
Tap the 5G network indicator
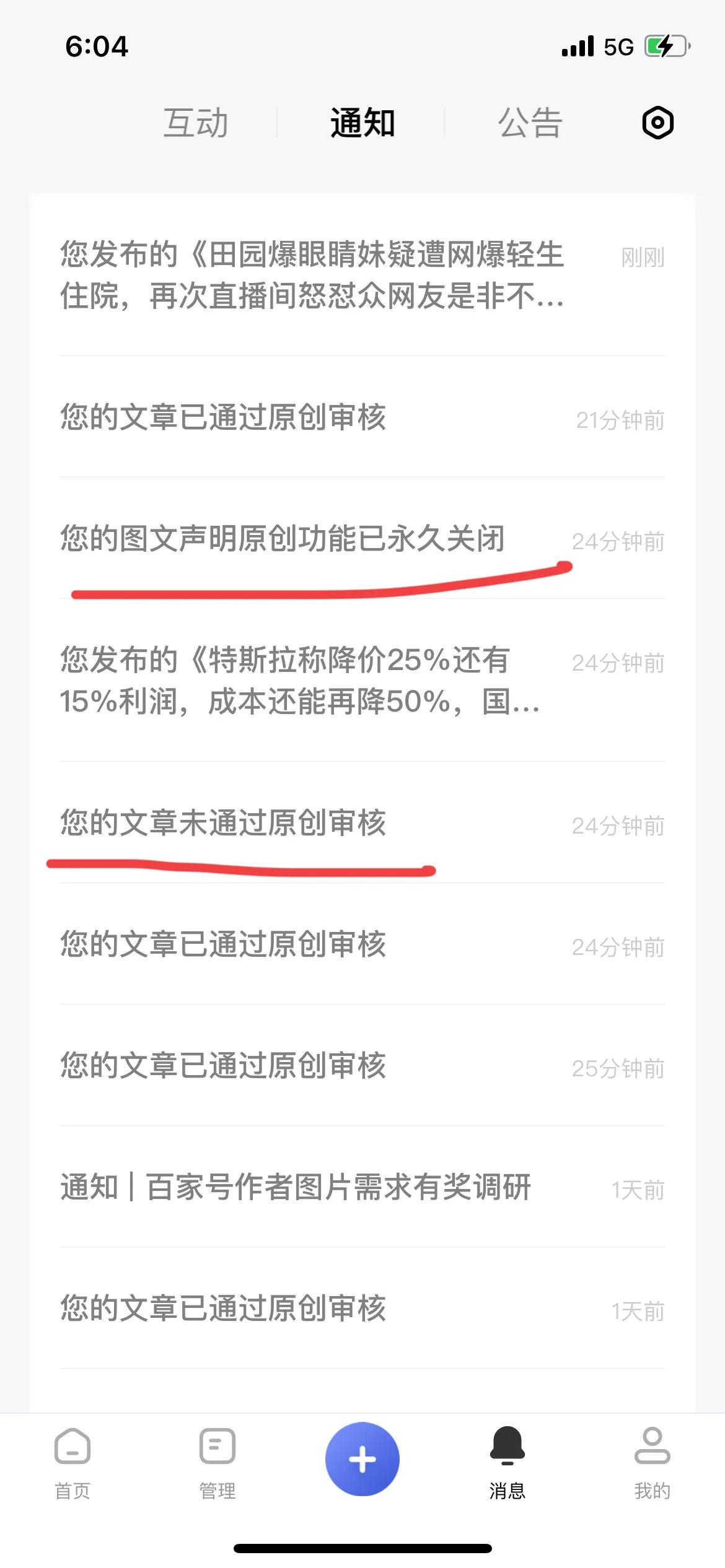(617, 45)
